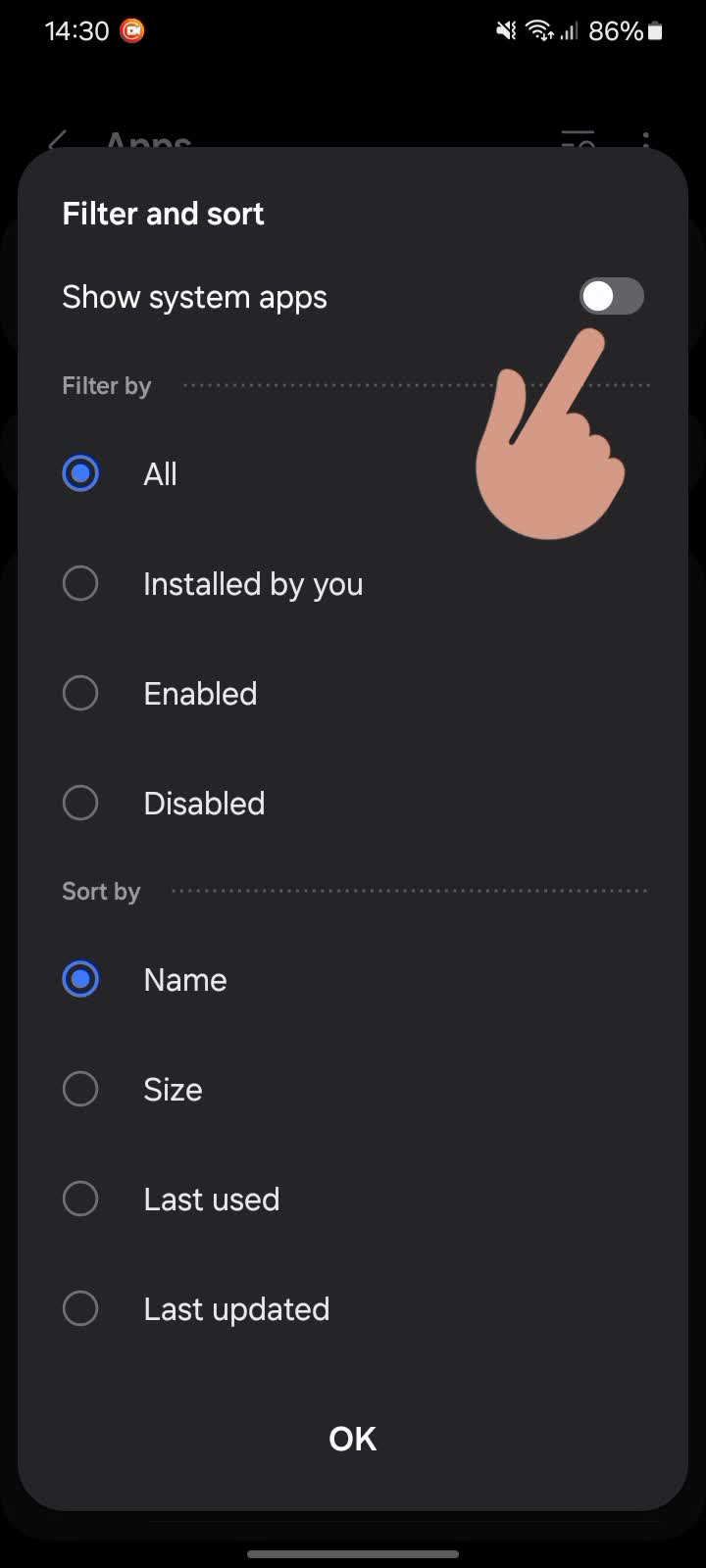Choose the Enabled filter
The width and height of the screenshot is (706, 1568).
click(x=80, y=694)
